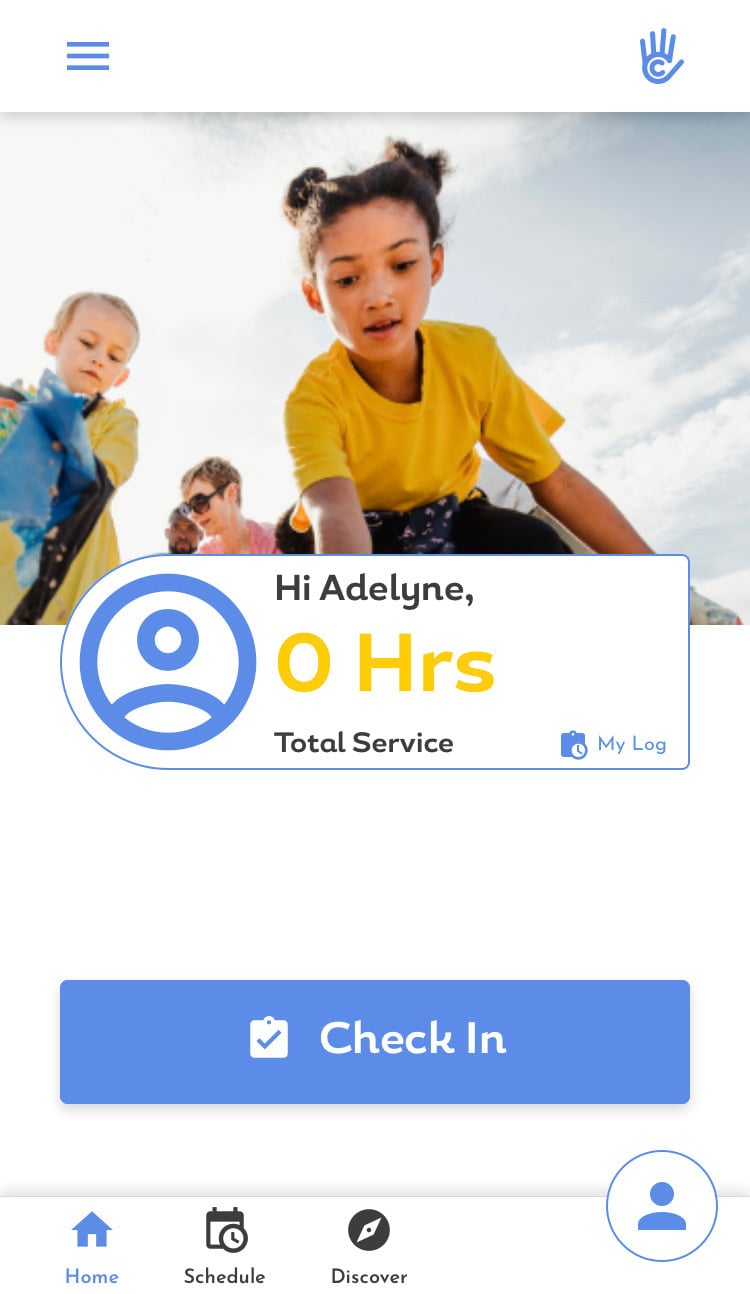Open the hamburger drawer menu

(88, 56)
